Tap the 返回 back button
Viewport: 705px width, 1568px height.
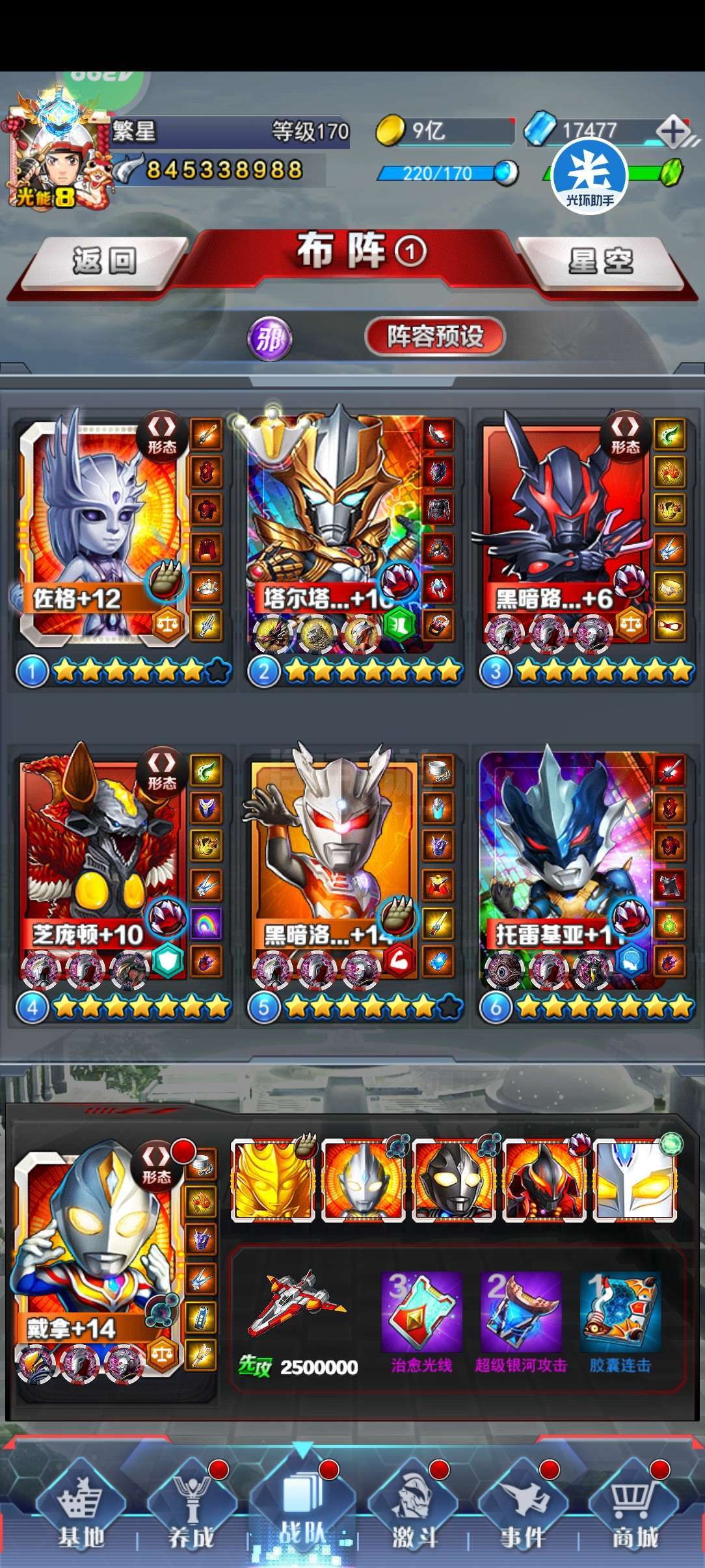click(x=104, y=261)
